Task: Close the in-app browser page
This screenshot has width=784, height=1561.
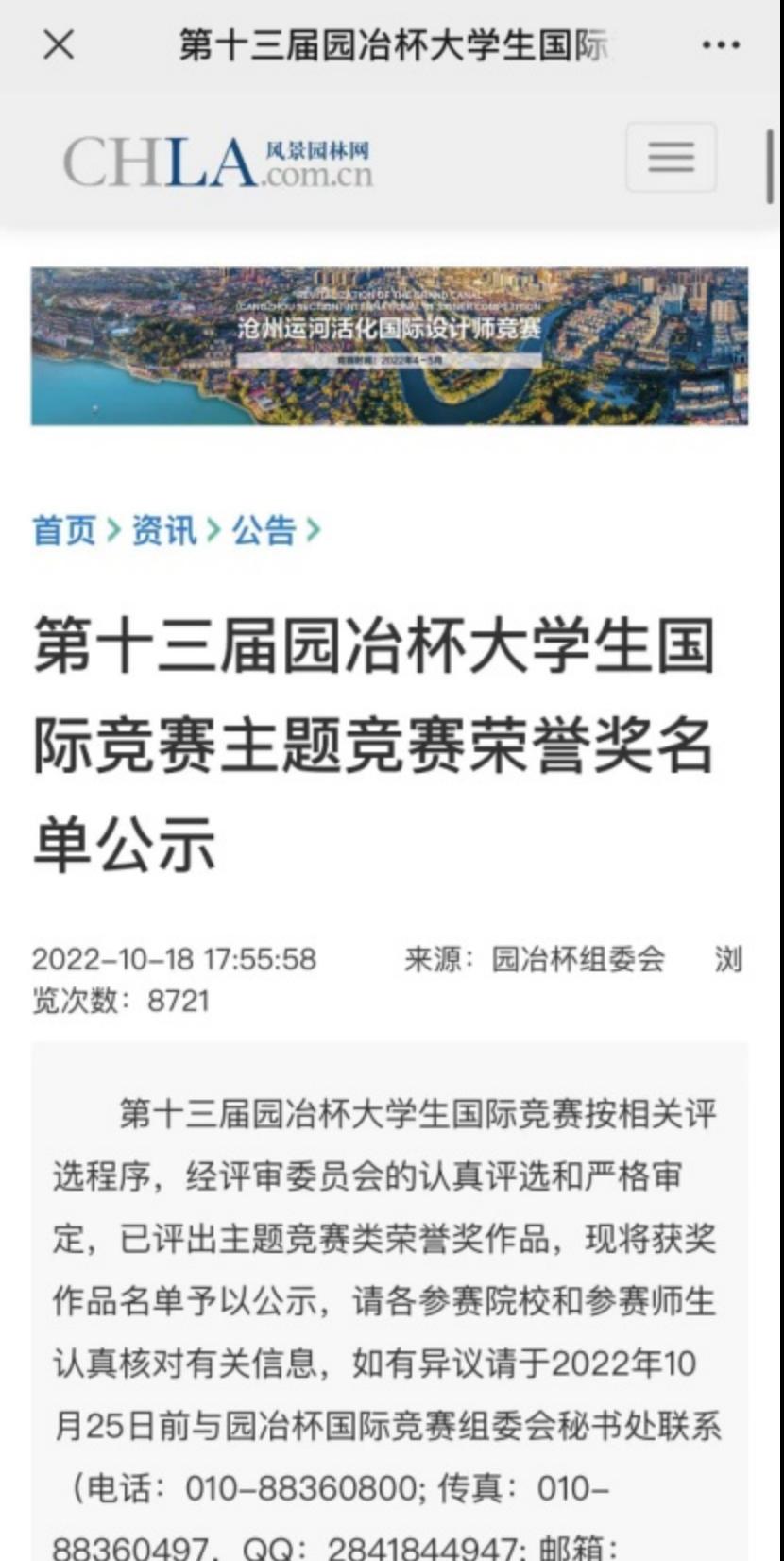Action: (59, 44)
